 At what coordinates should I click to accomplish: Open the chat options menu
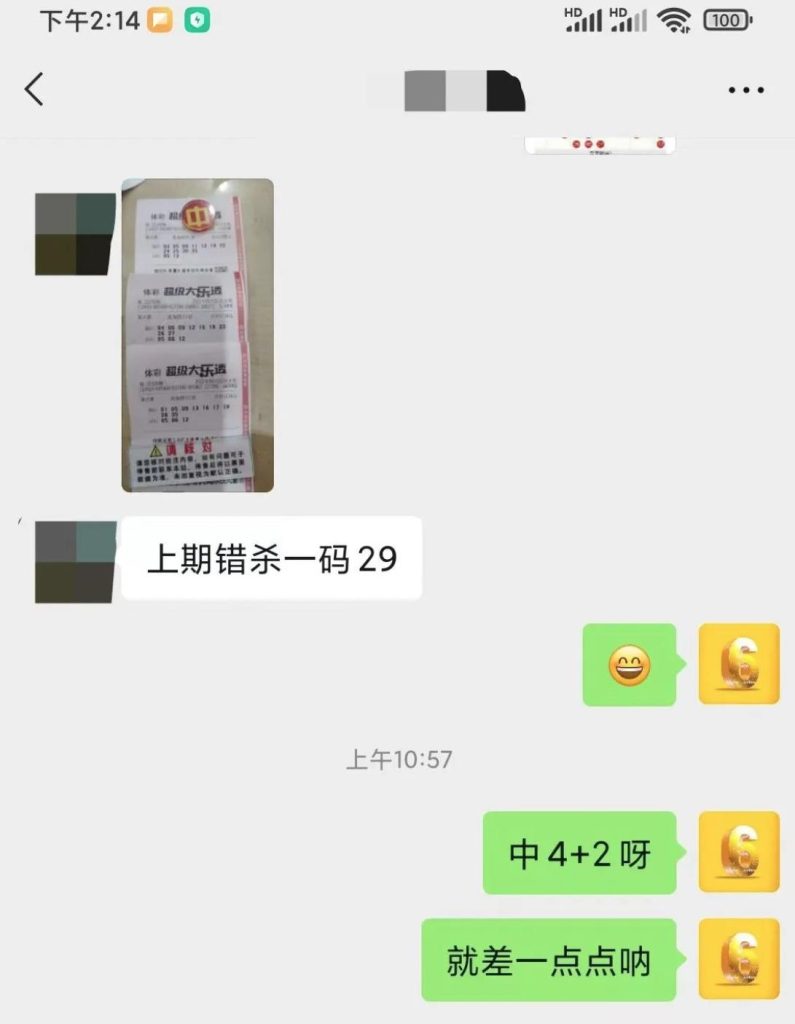(x=746, y=91)
